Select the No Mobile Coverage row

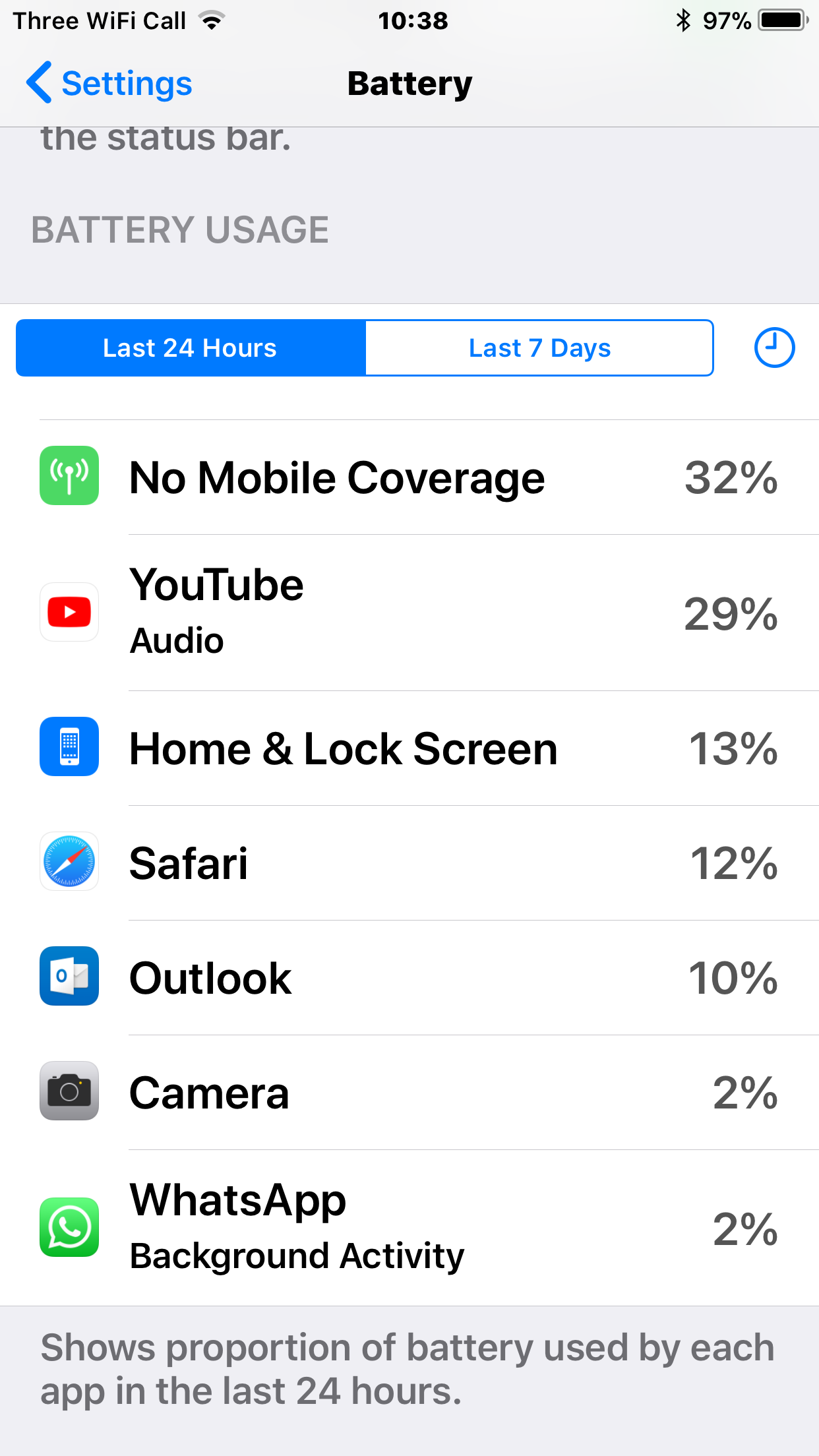(x=409, y=477)
